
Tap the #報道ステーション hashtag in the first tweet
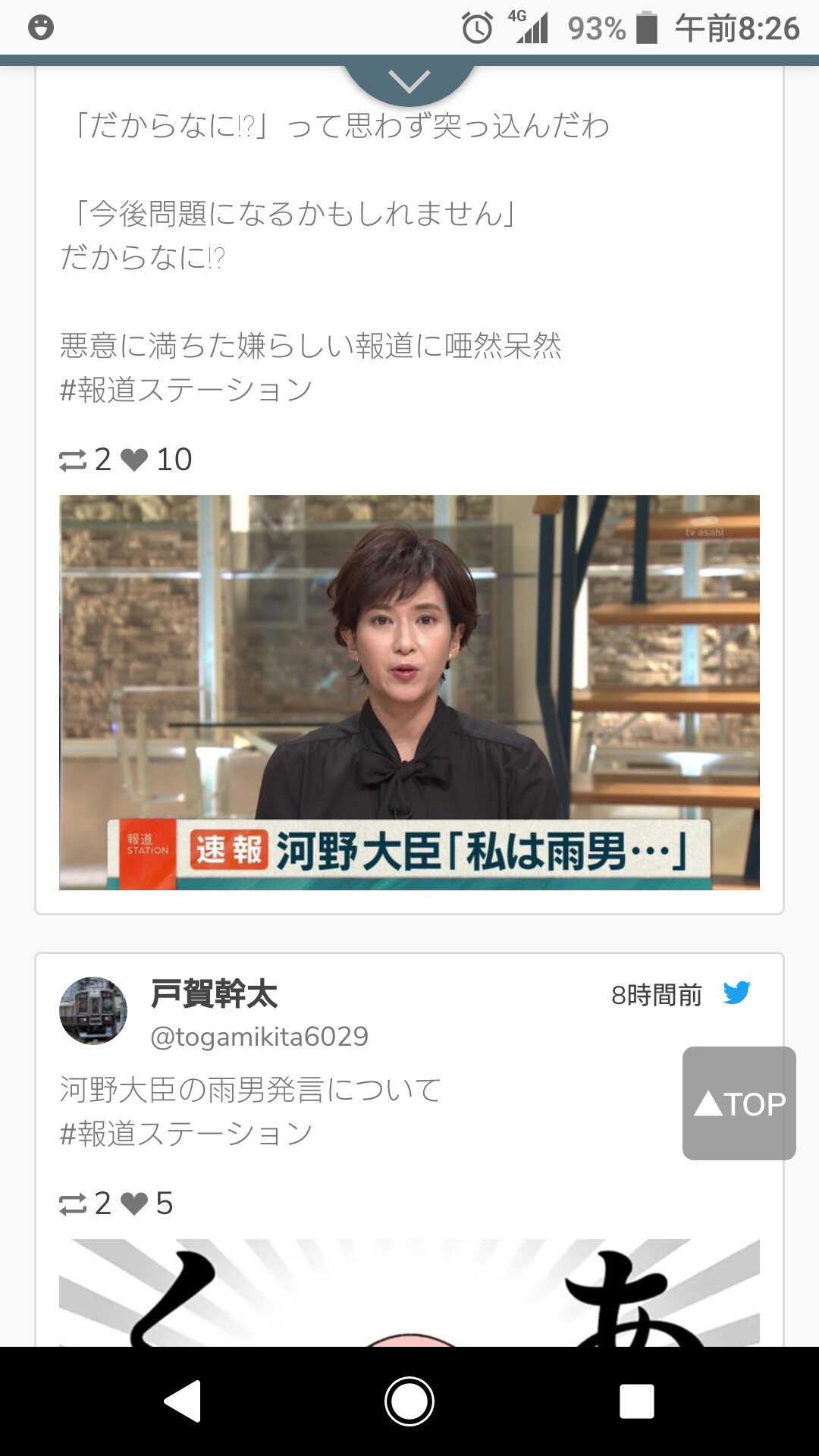pyautogui.click(x=186, y=390)
